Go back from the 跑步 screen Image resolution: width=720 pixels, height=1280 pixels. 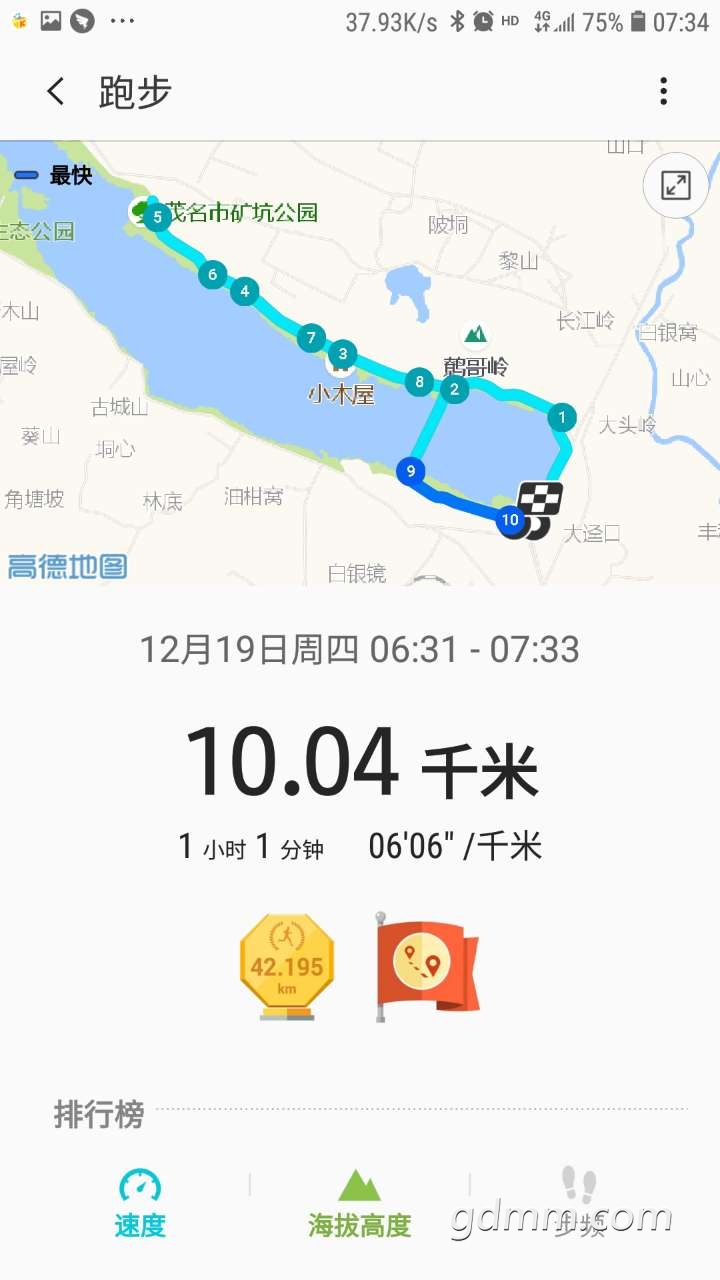click(x=56, y=92)
